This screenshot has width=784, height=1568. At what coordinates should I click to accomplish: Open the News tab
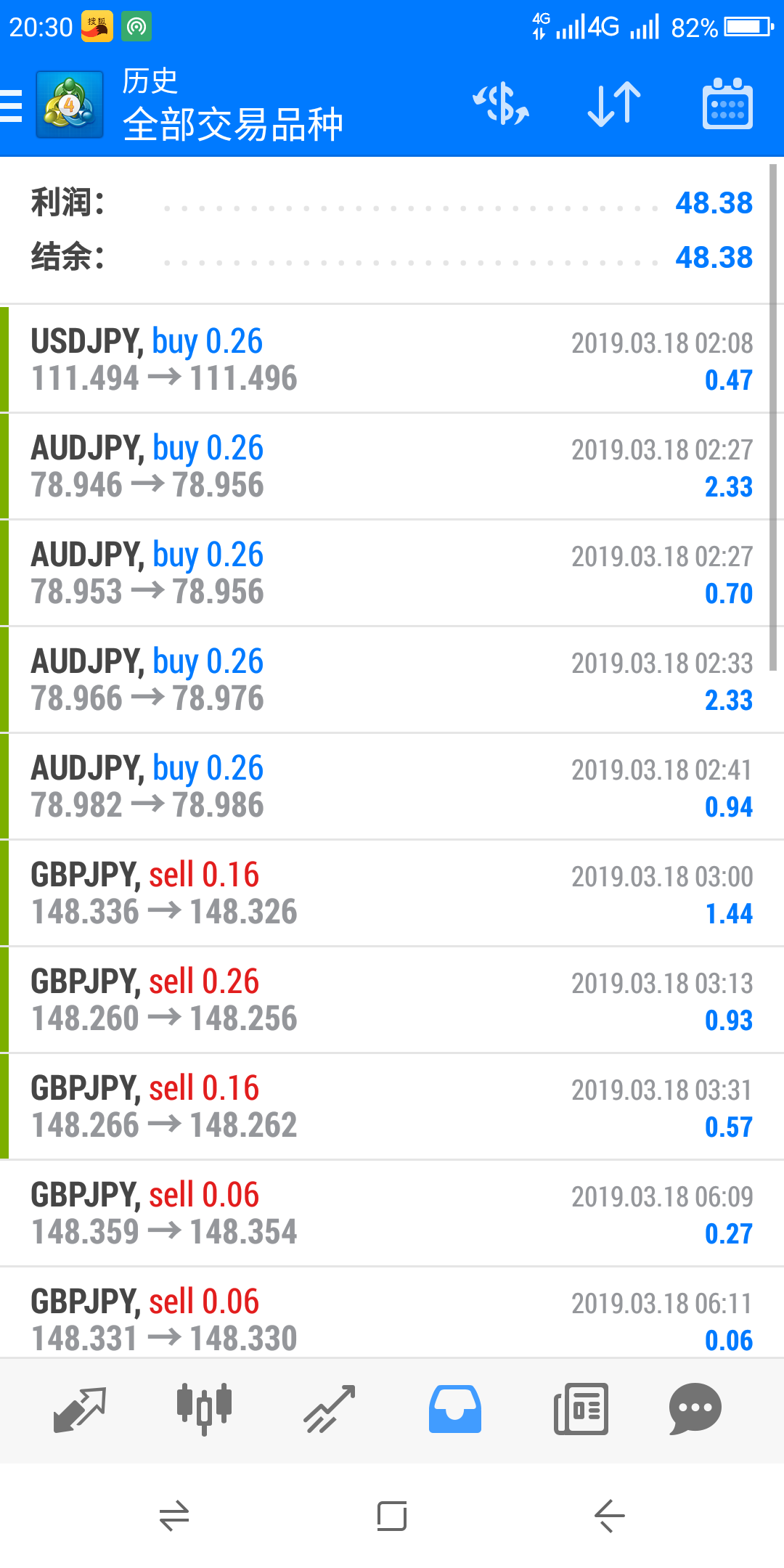point(581,1409)
